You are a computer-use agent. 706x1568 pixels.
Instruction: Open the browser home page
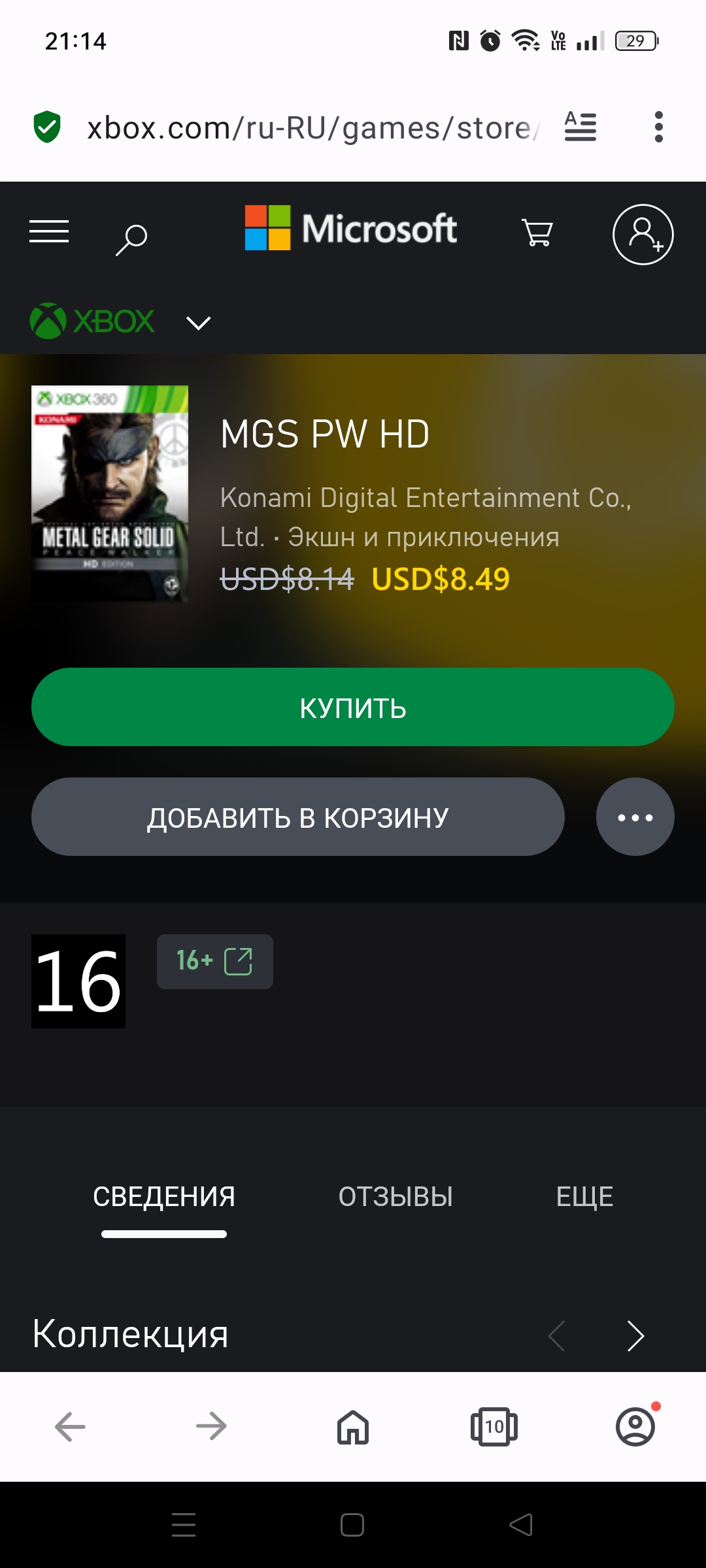tap(353, 1427)
